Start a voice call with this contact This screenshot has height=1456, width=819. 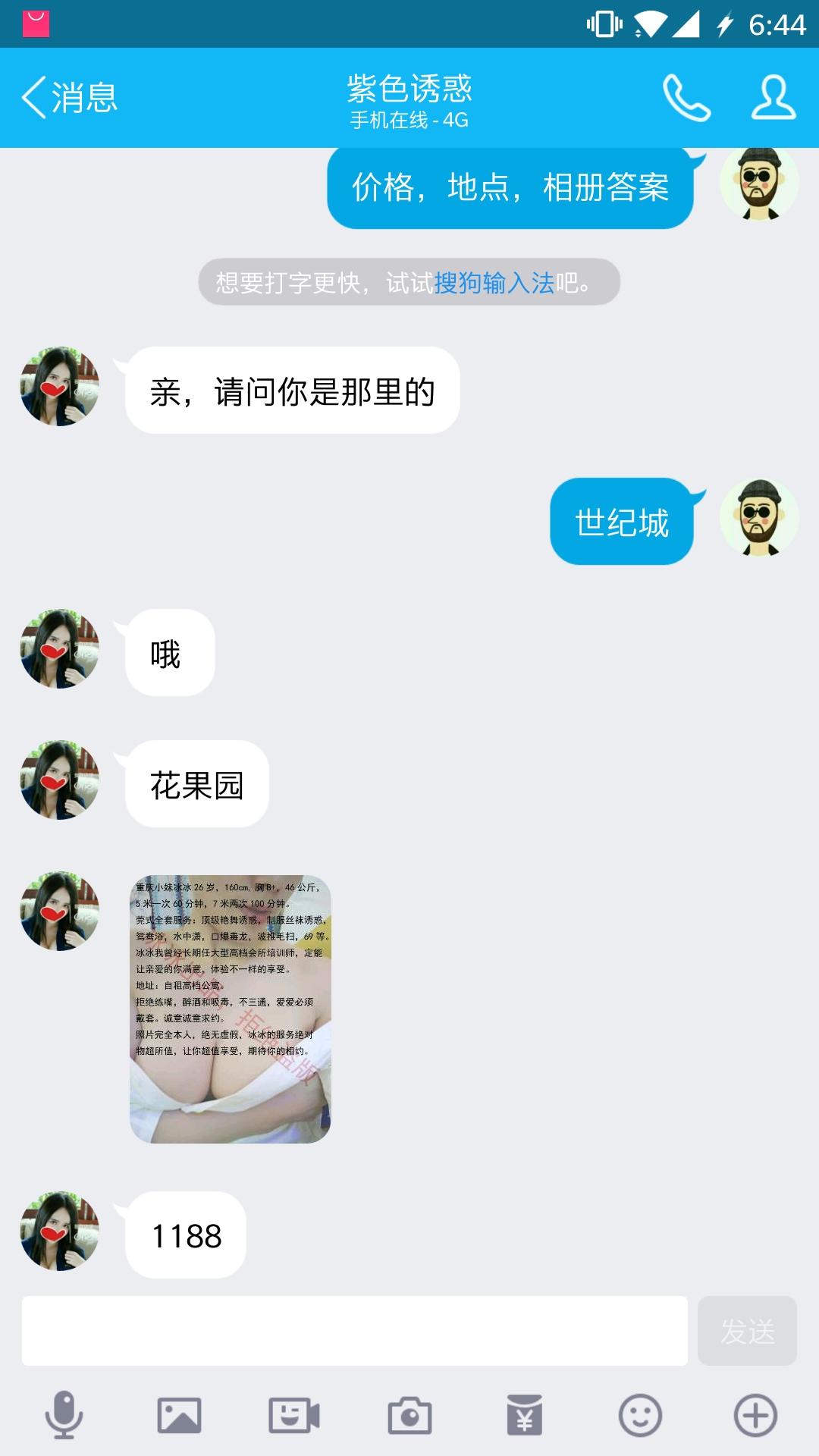click(x=686, y=98)
